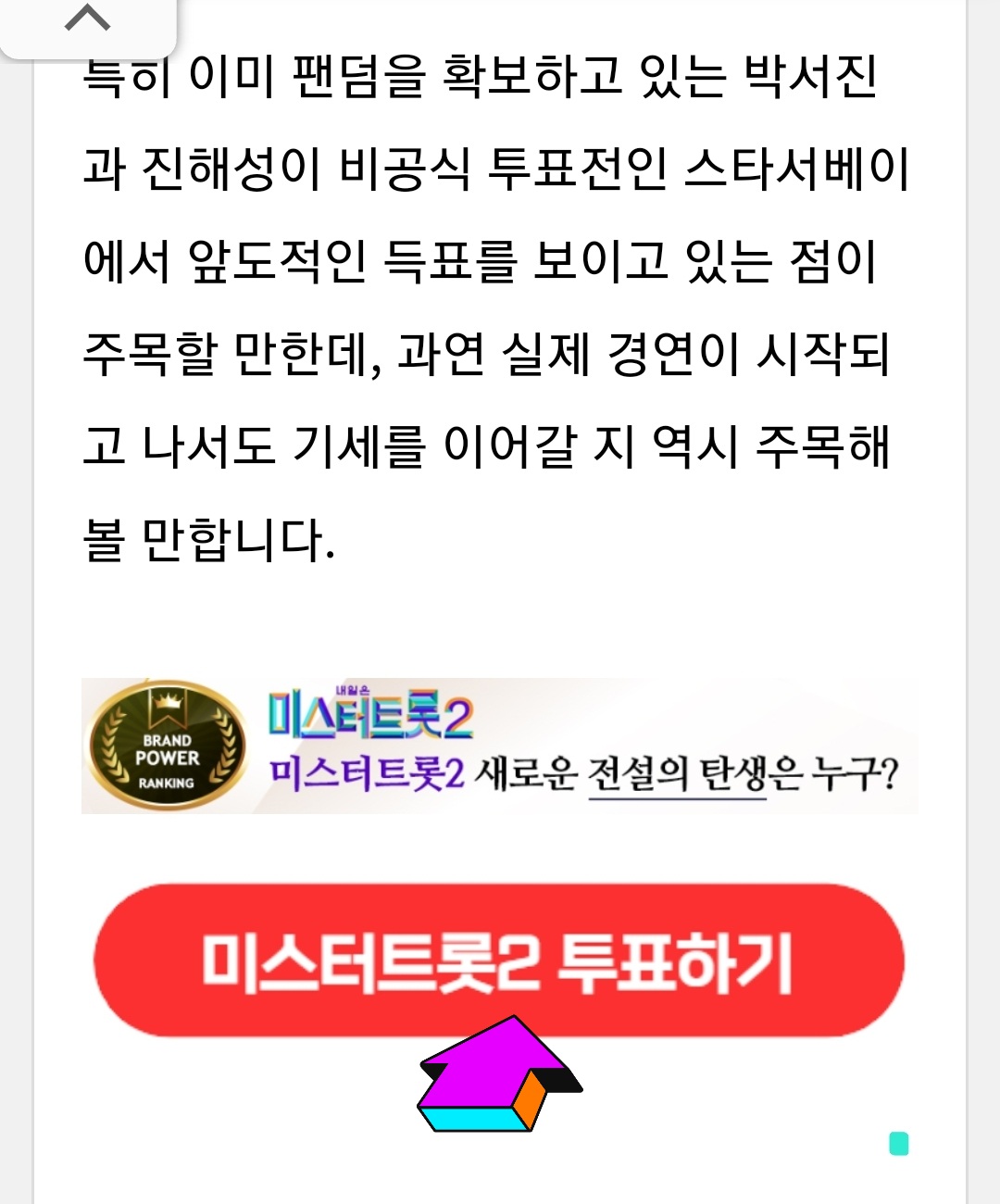Select the 미스터트롯2 purple logo
Screen dimensions: 1000x1204
pyautogui.click(x=370, y=718)
